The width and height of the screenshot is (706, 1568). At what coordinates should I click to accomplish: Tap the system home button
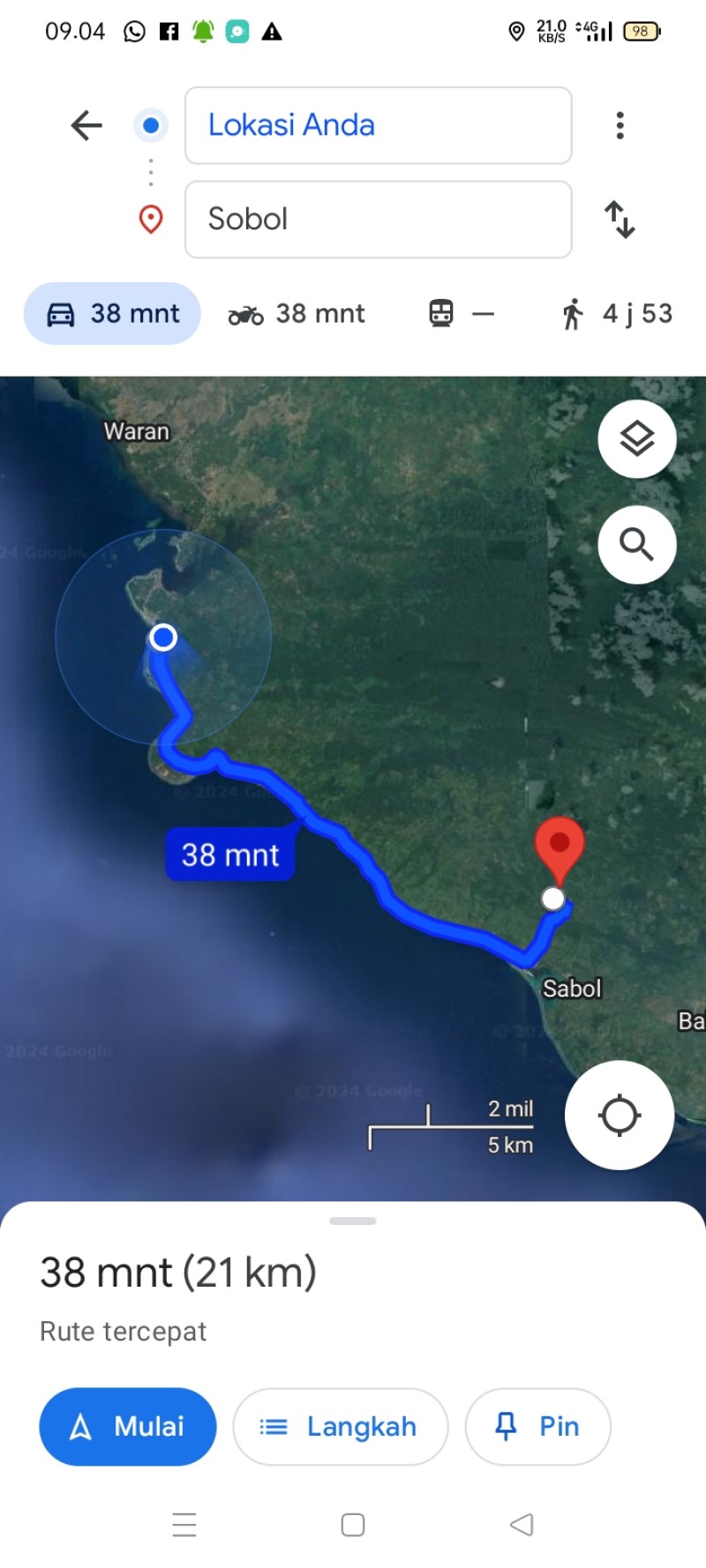point(353,1525)
